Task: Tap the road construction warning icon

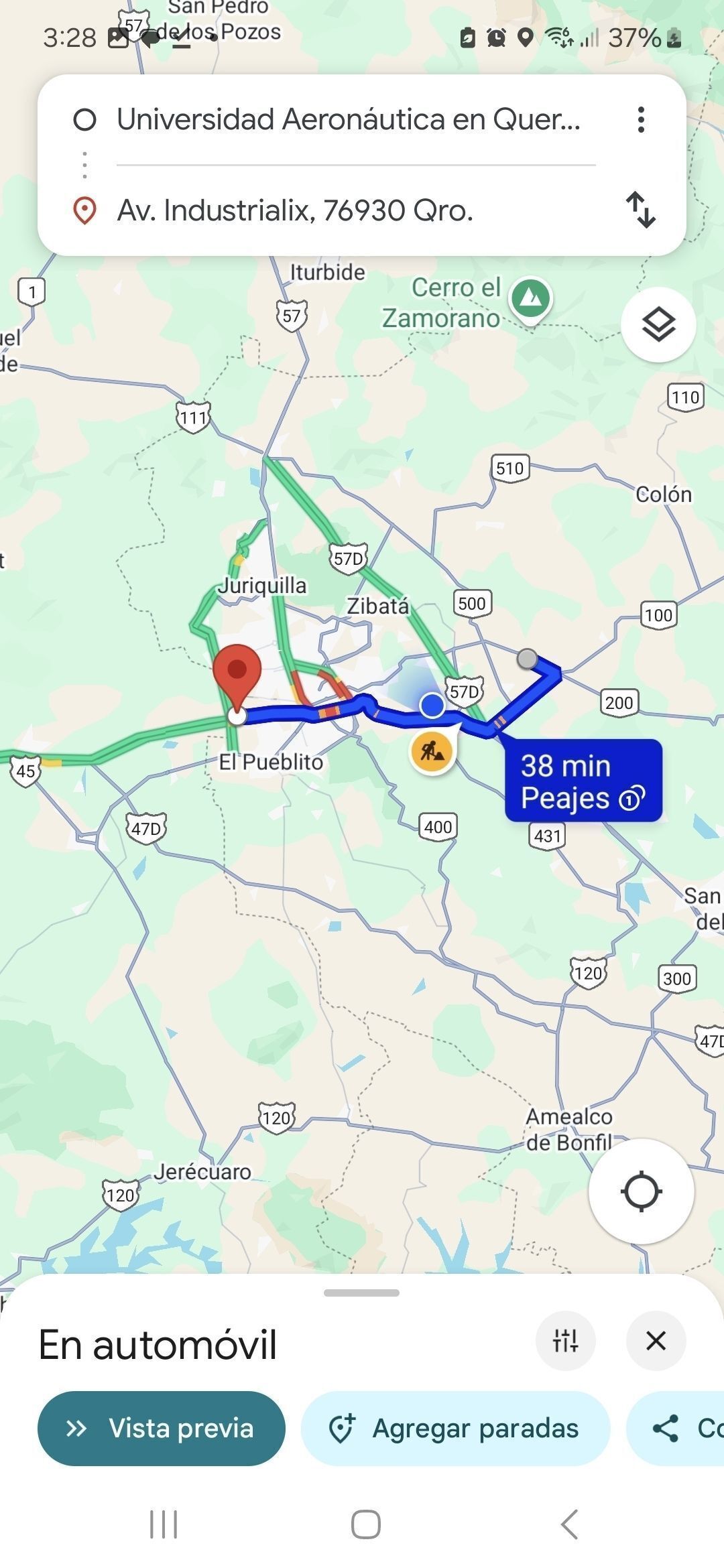Action: tap(432, 751)
